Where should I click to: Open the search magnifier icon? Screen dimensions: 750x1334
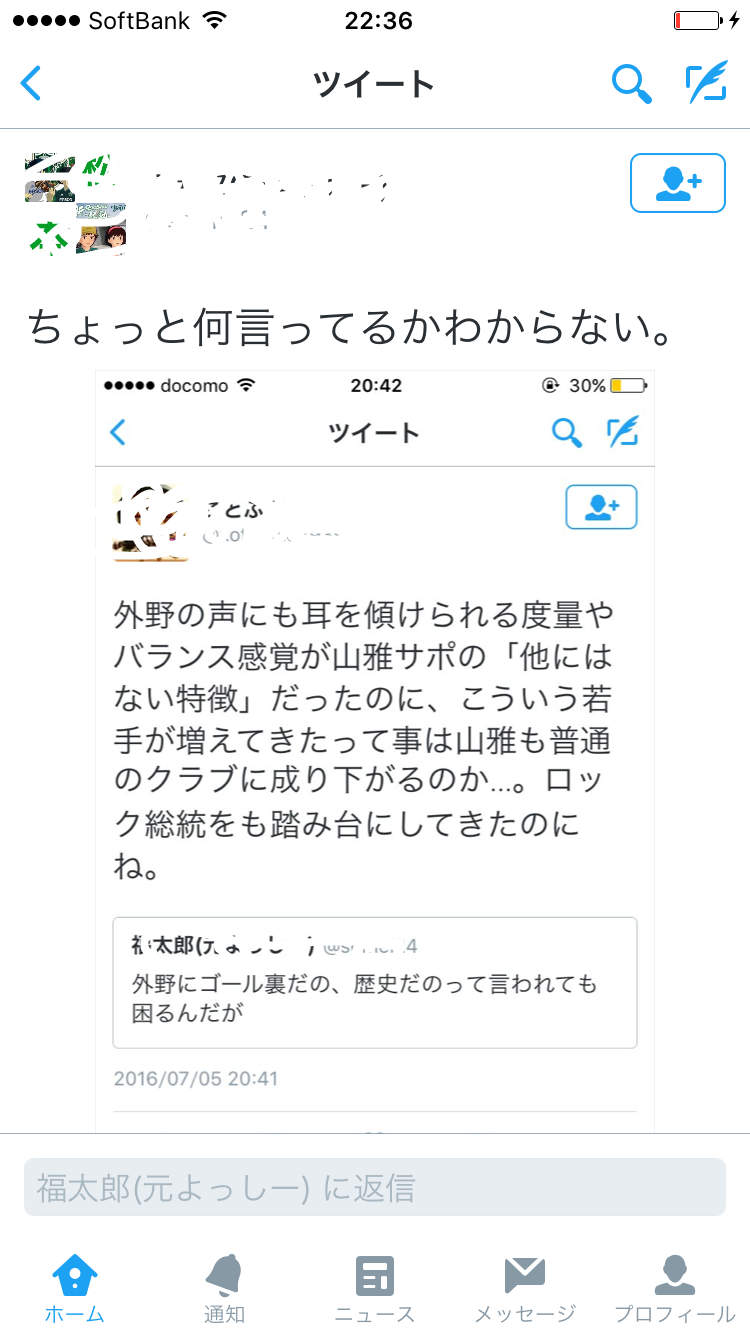tap(631, 84)
